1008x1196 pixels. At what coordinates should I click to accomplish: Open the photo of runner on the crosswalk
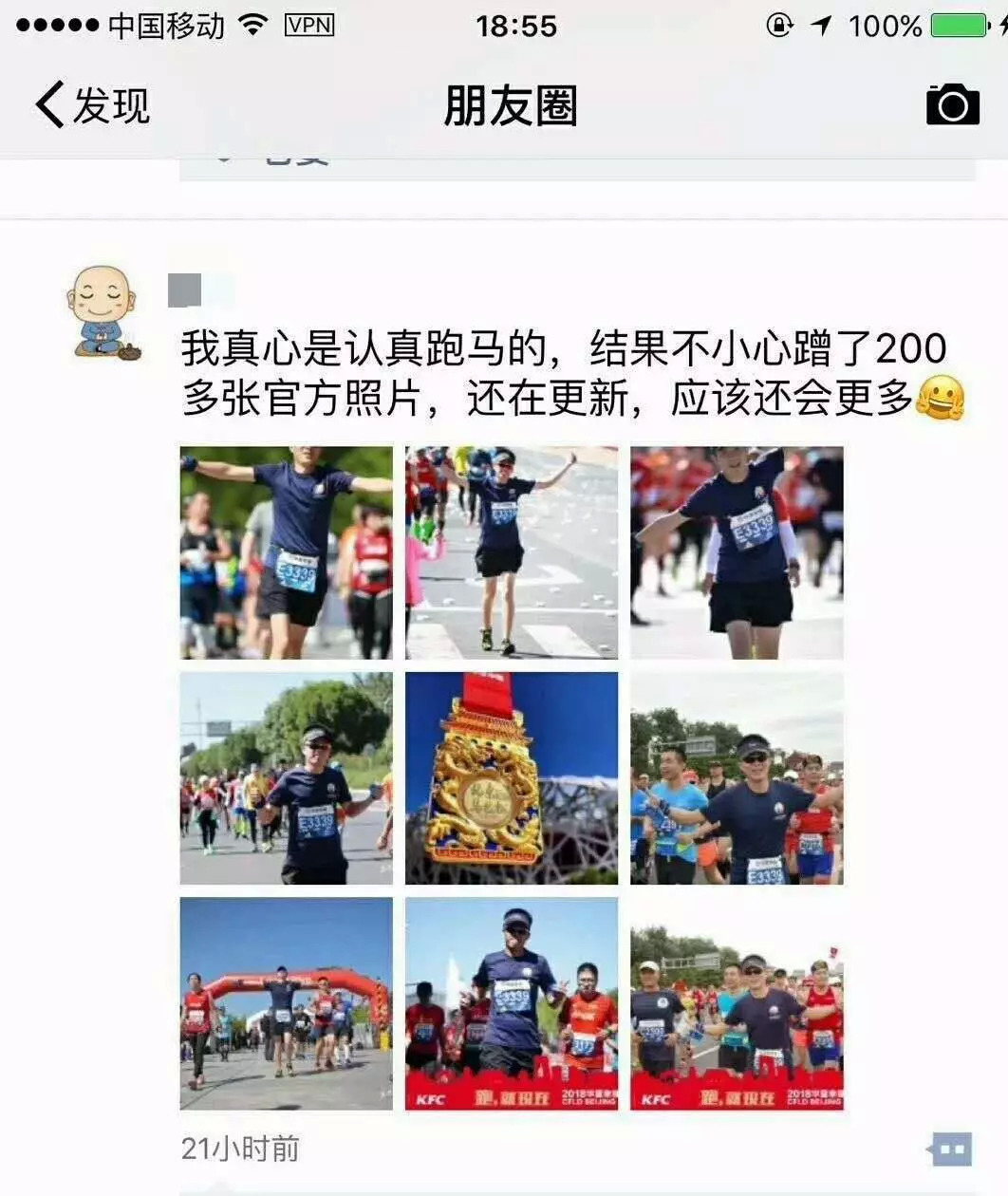(x=512, y=552)
